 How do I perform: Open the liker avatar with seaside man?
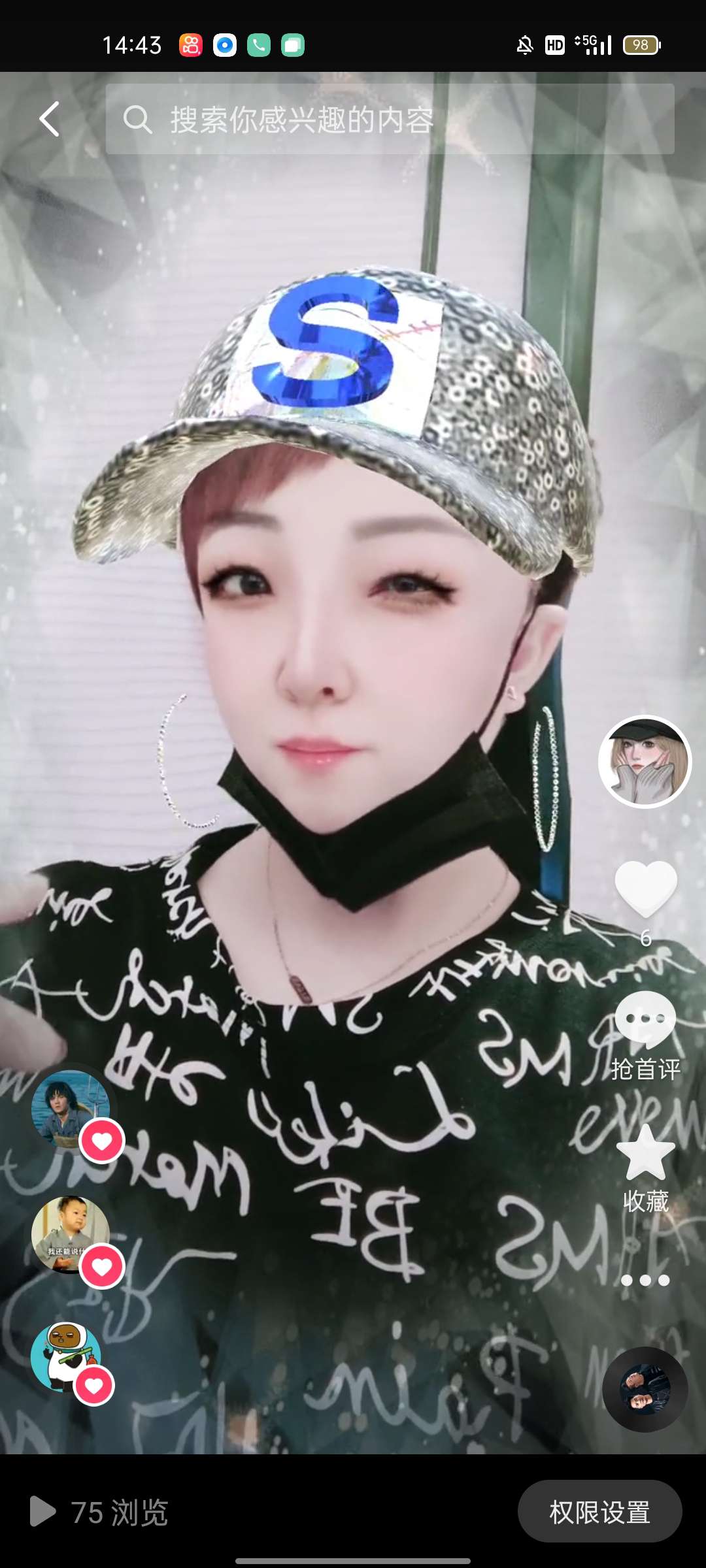pyautogui.click(x=71, y=1109)
